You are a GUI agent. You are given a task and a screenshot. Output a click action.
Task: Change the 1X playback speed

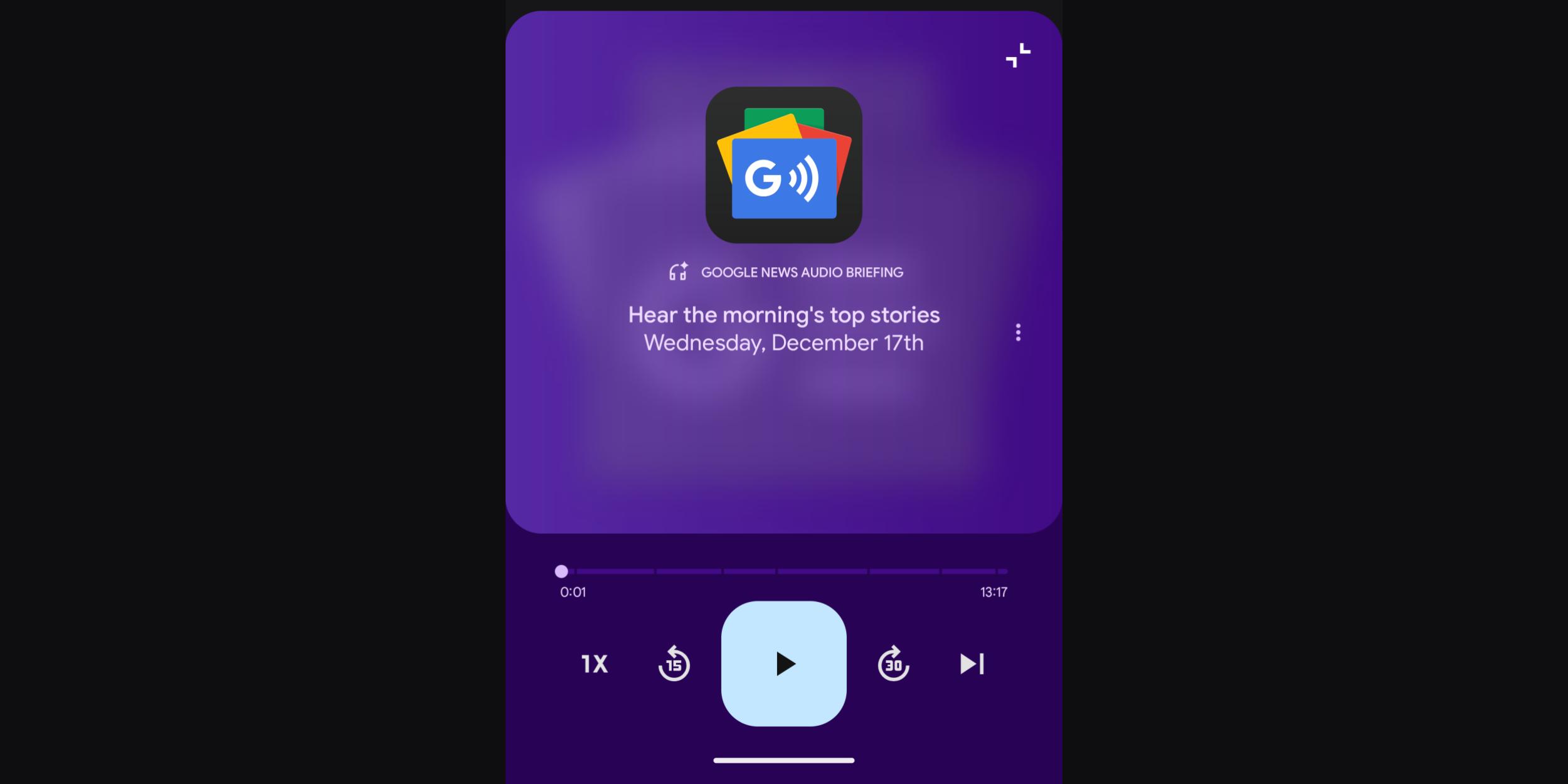(595, 664)
